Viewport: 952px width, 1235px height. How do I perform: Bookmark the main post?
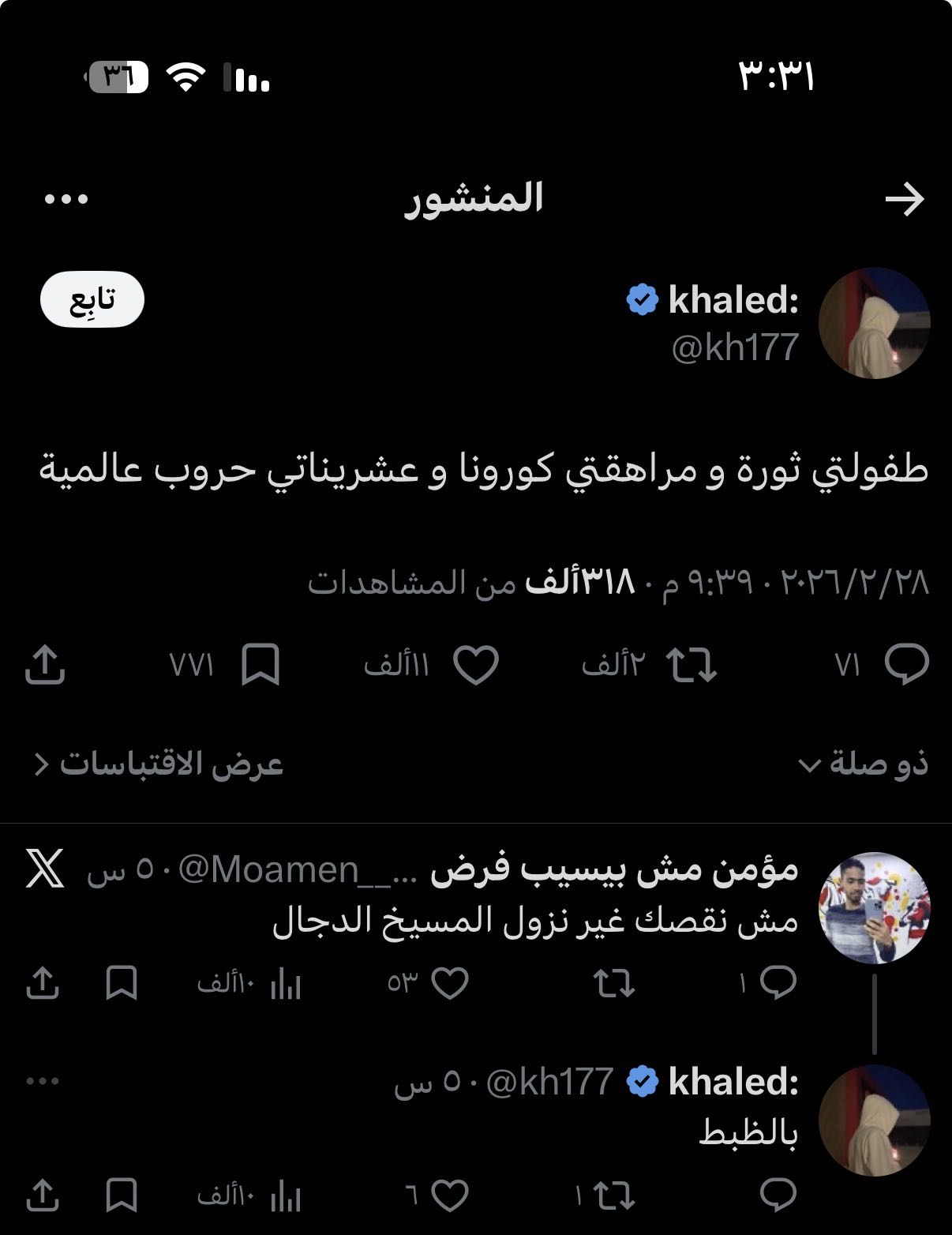coord(260,664)
